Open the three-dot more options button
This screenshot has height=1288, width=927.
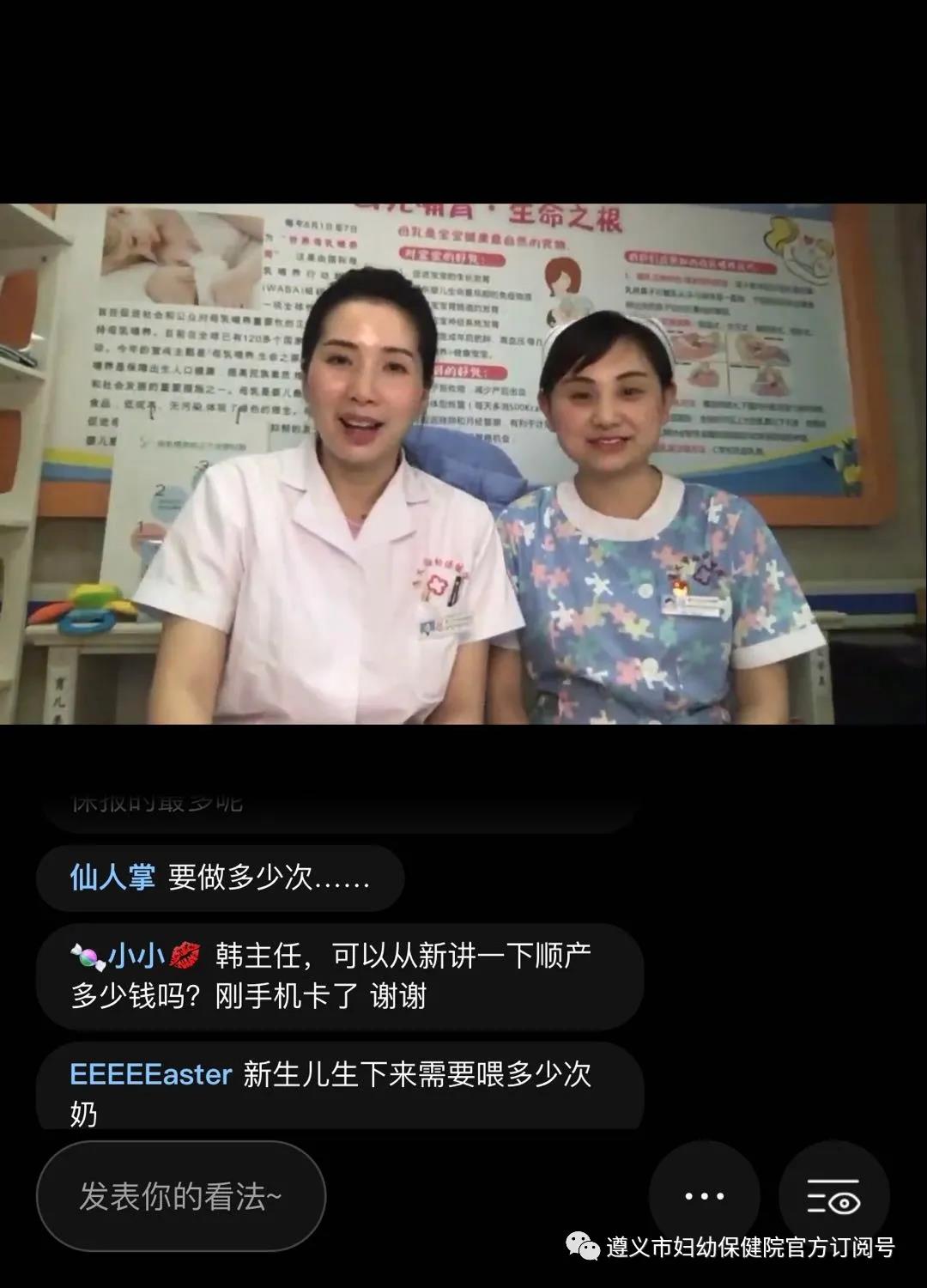pyautogui.click(x=704, y=1196)
